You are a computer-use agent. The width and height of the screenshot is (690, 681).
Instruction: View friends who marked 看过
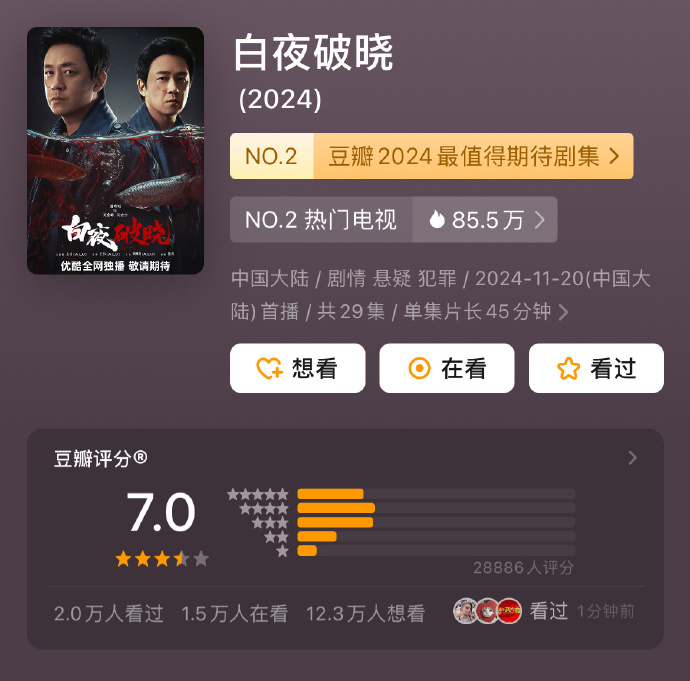pyautogui.click(x=510, y=611)
